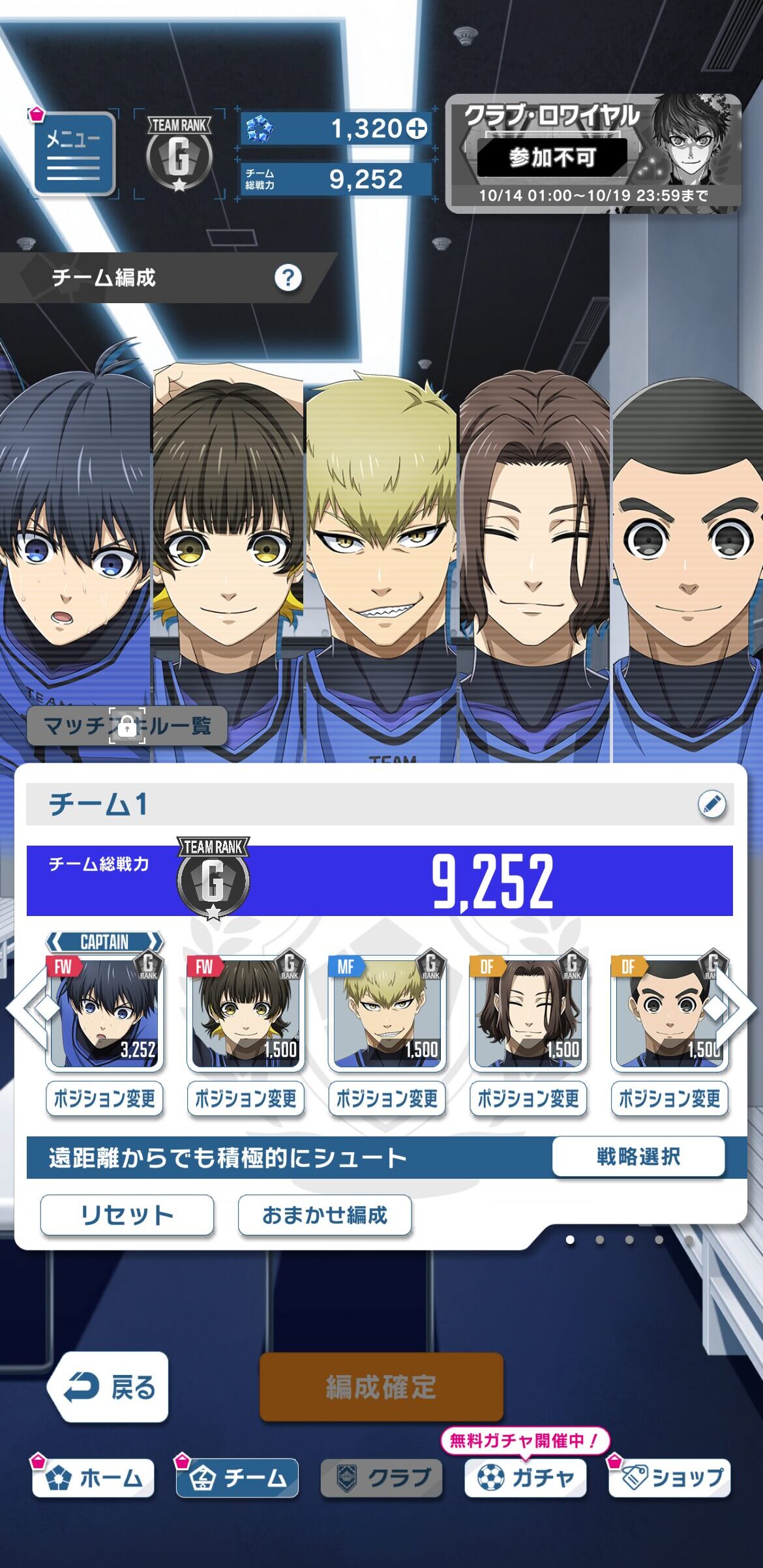Switch to the クラブ tab
This screenshot has height=1568, width=763.
click(381, 1478)
